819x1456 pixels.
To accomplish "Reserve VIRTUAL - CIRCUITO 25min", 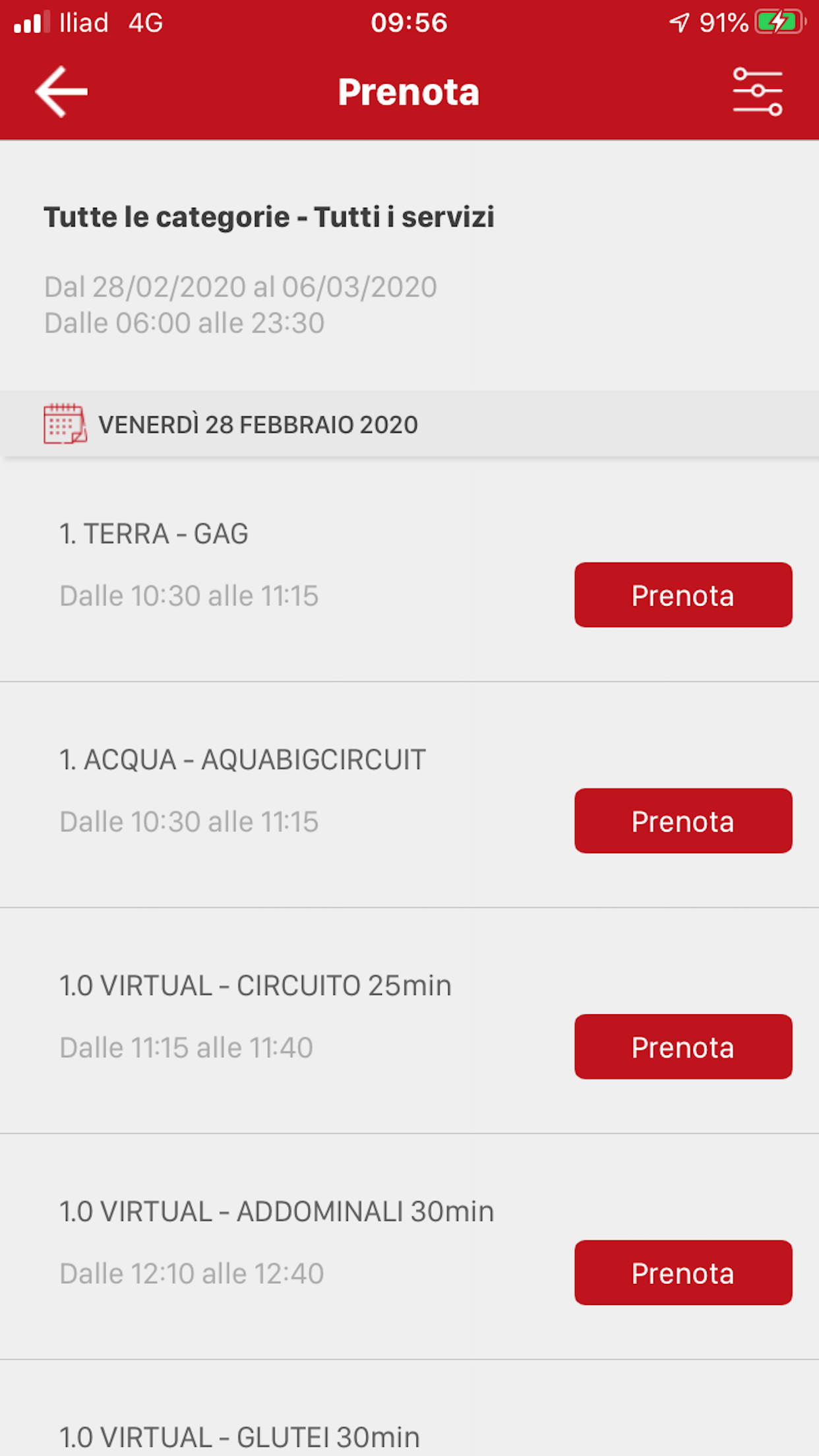I will (x=682, y=1047).
